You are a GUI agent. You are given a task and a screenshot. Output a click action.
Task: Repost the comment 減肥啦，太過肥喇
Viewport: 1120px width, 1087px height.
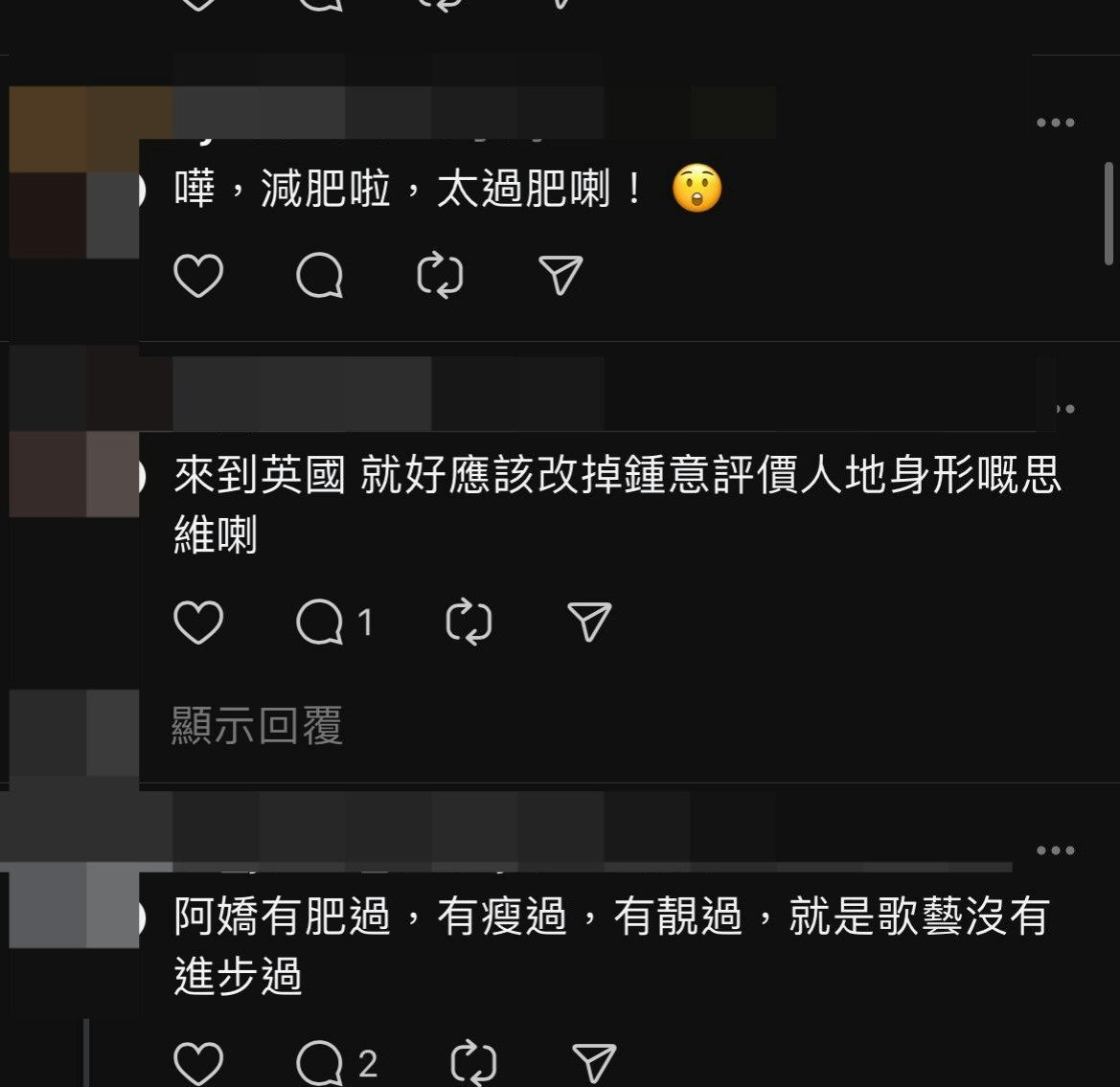pos(440,276)
